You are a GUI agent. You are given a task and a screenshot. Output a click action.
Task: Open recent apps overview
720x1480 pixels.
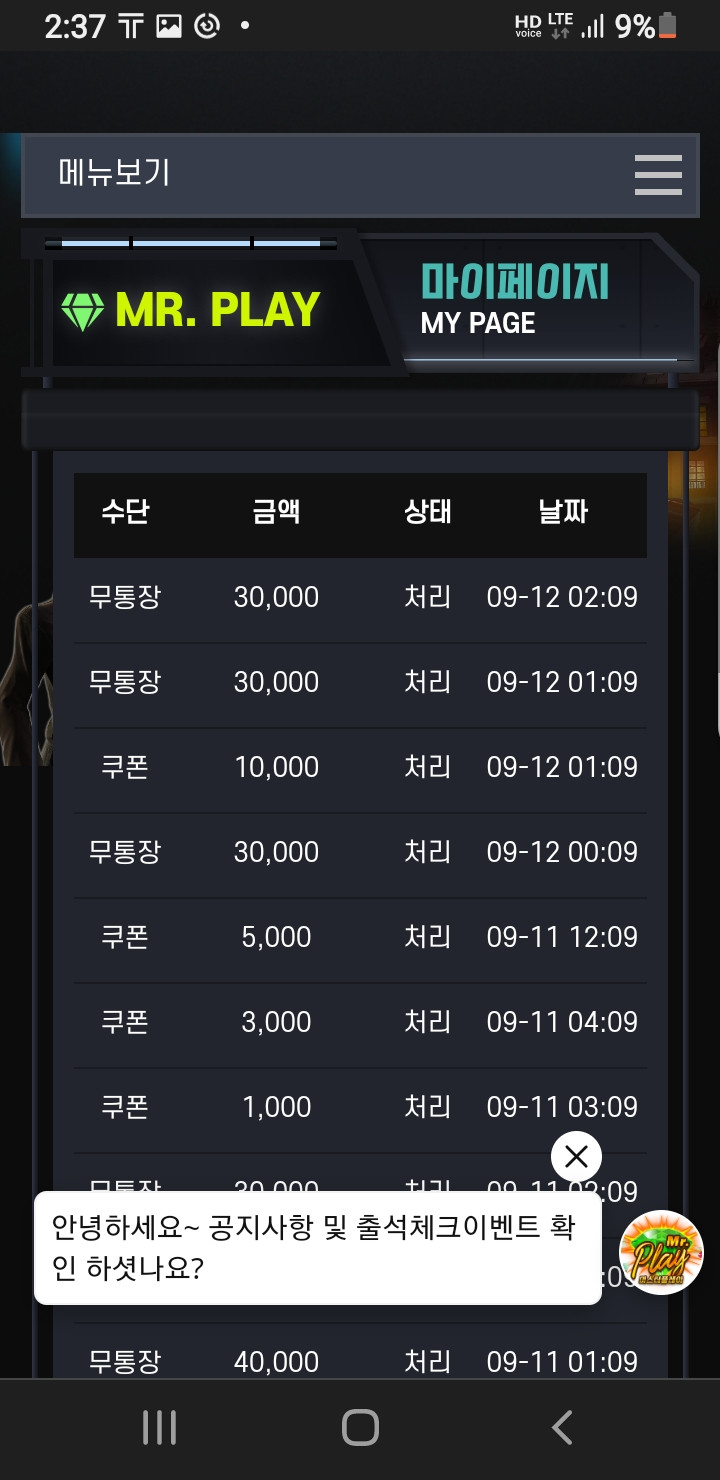pos(159,1428)
